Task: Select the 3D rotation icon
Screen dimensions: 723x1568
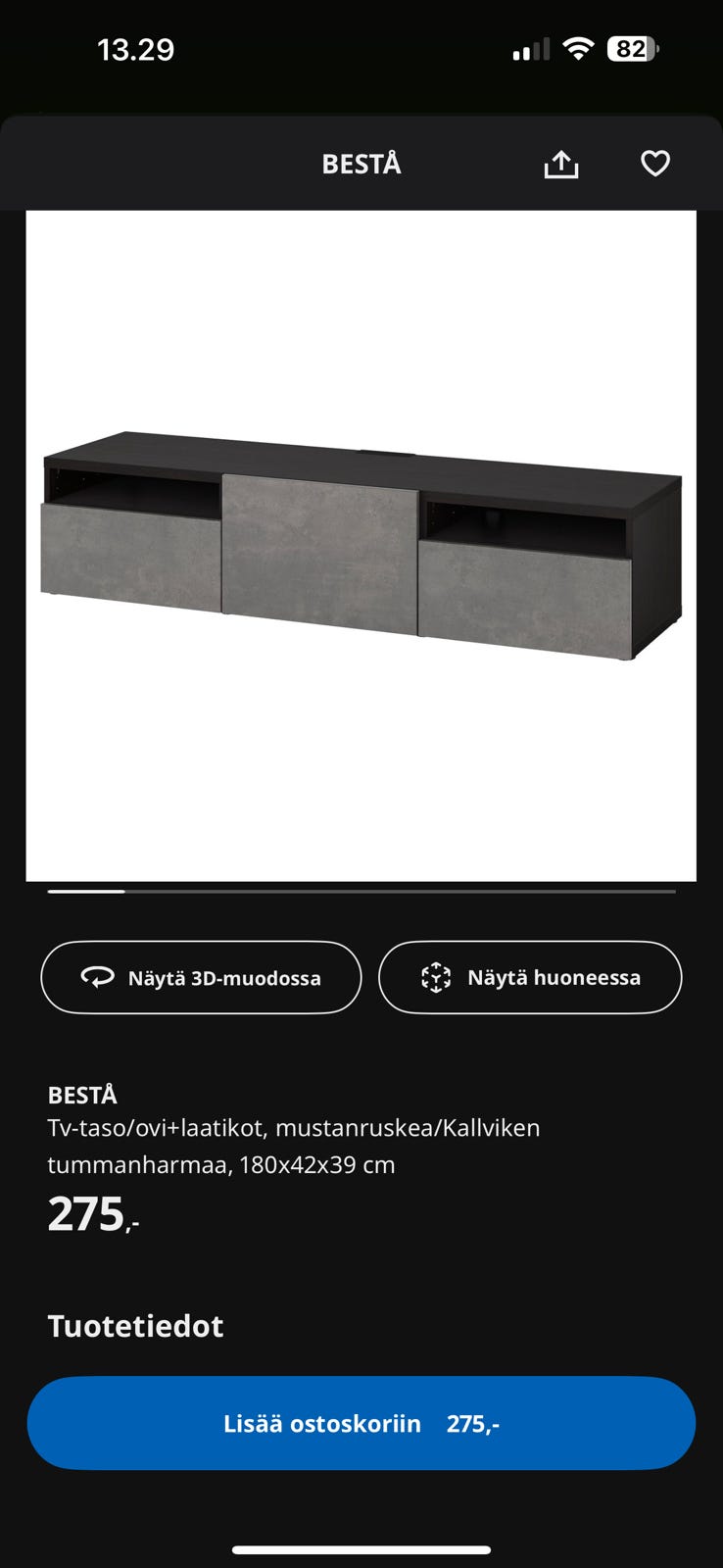Action: coord(97,977)
